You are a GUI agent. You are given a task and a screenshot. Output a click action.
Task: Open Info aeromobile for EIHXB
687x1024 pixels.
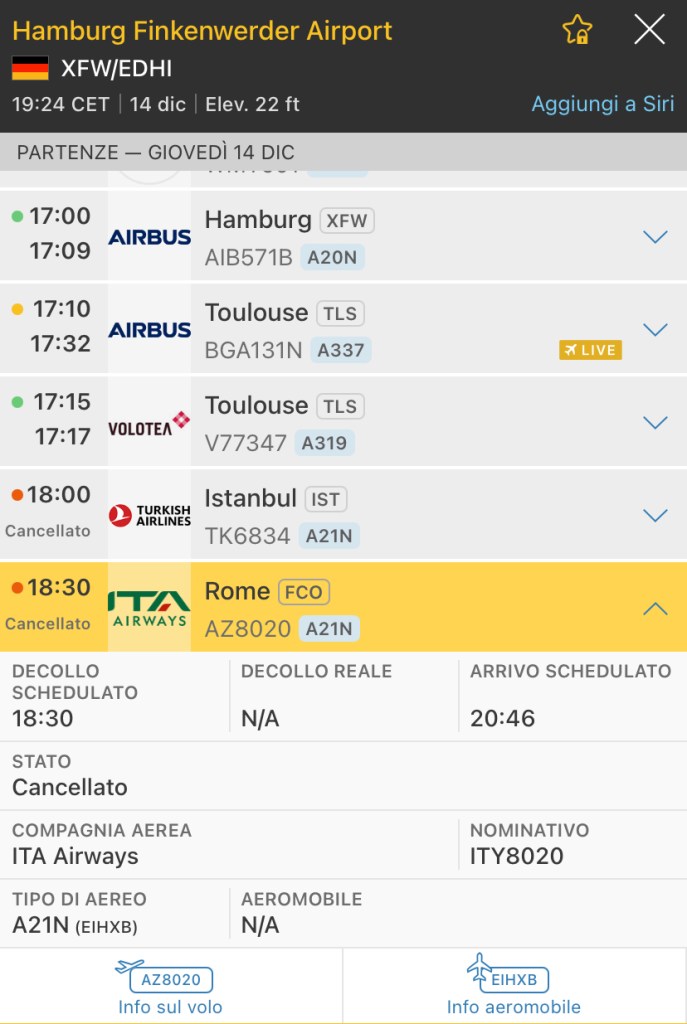(x=514, y=987)
